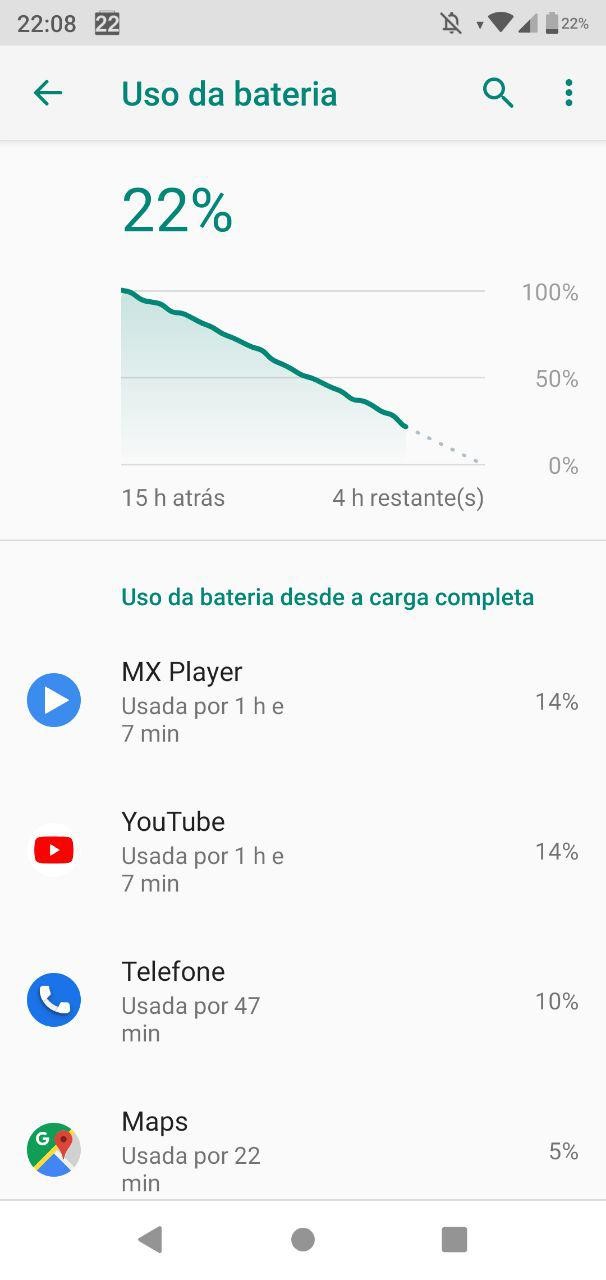View YouTube battery usage details
Image resolution: width=606 pixels, height=1280 pixels.
302,852
